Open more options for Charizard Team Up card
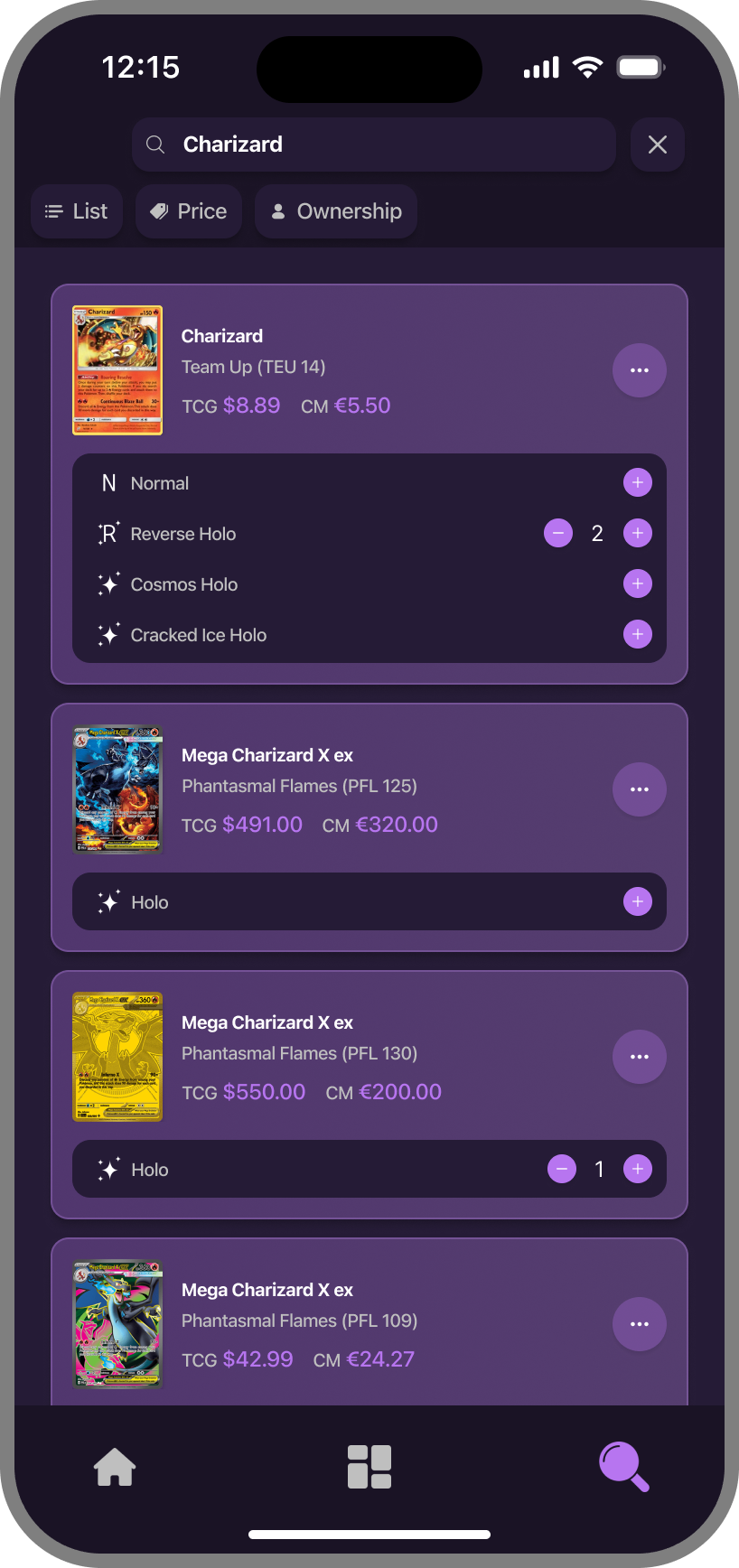Image resolution: width=739 pixels, height=1568 pixels. pyautogui.click(x=639, y=370)
